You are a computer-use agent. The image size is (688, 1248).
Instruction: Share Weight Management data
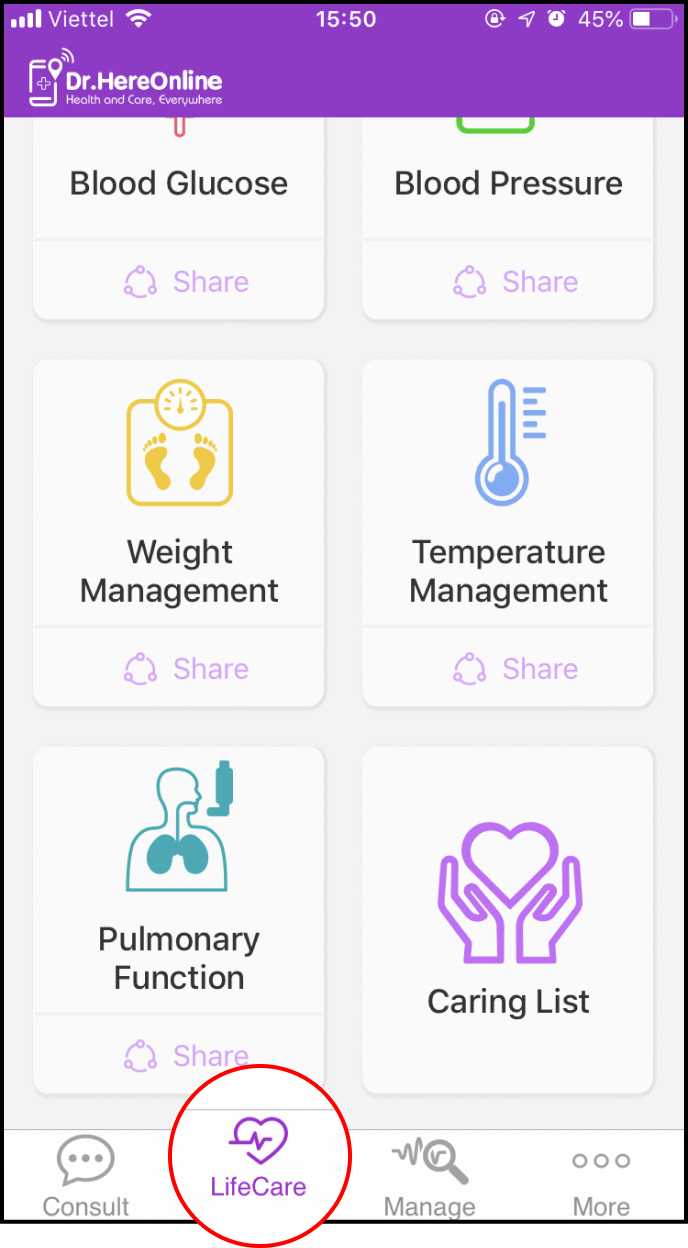(x=186, y=668)
